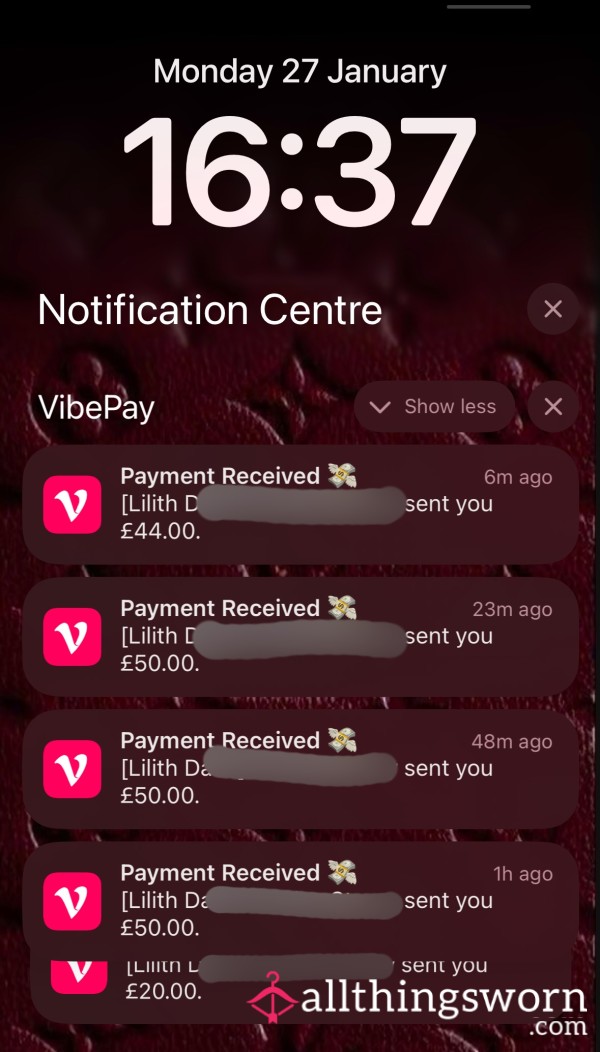Open the £50.00 notification from 1h ago

(x=301, y=901)
